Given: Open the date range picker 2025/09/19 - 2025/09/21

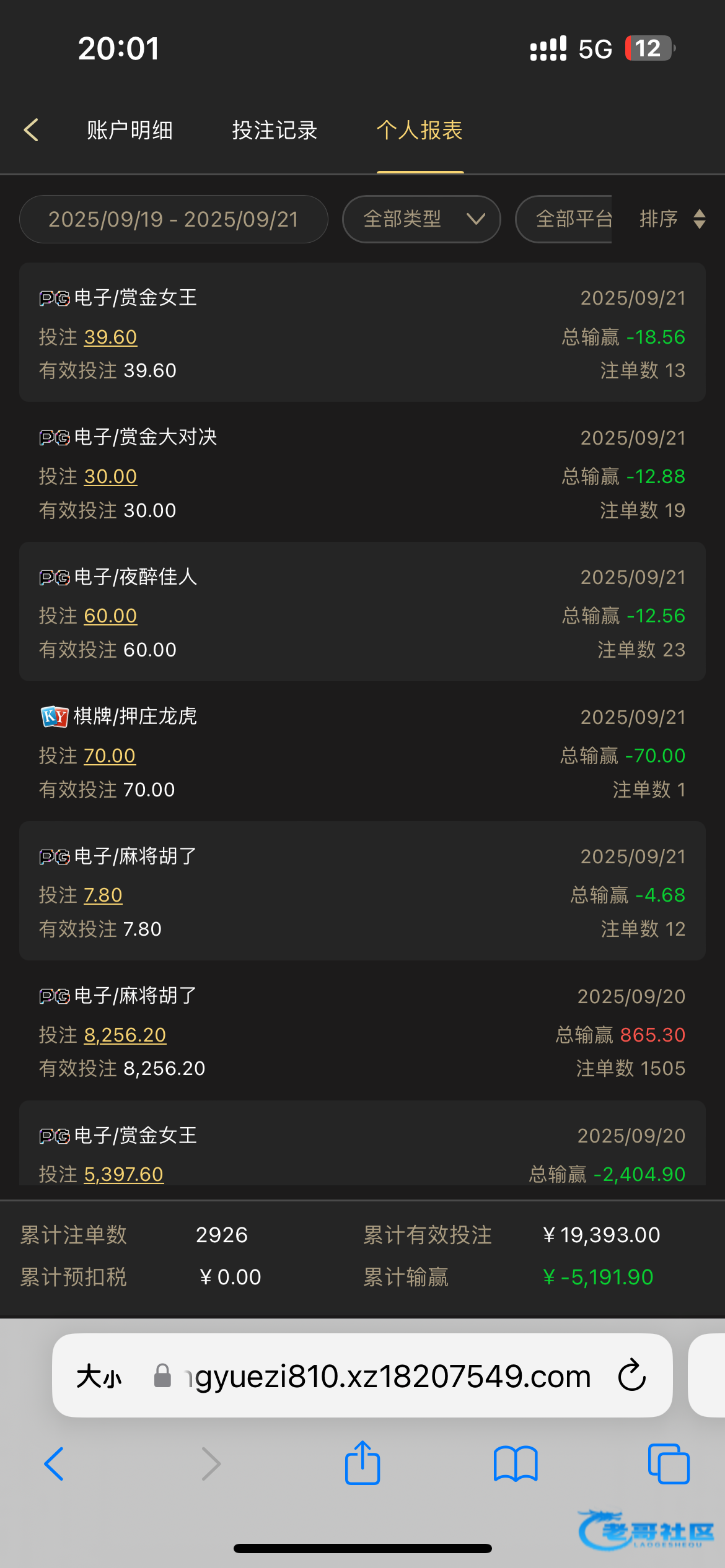Looking at the screenshot, I should coord(174,219).
